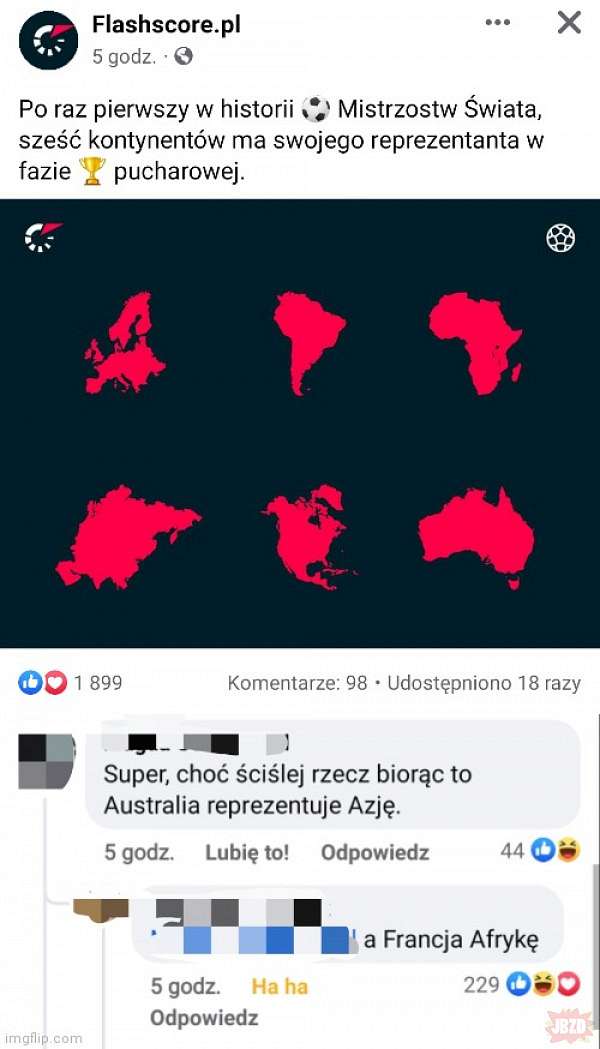Screen dimensions: 600x1049
Task: Reply to the Australia reprezentuje Azję comment
Action: pyautogui.click(x=375, y=852)
